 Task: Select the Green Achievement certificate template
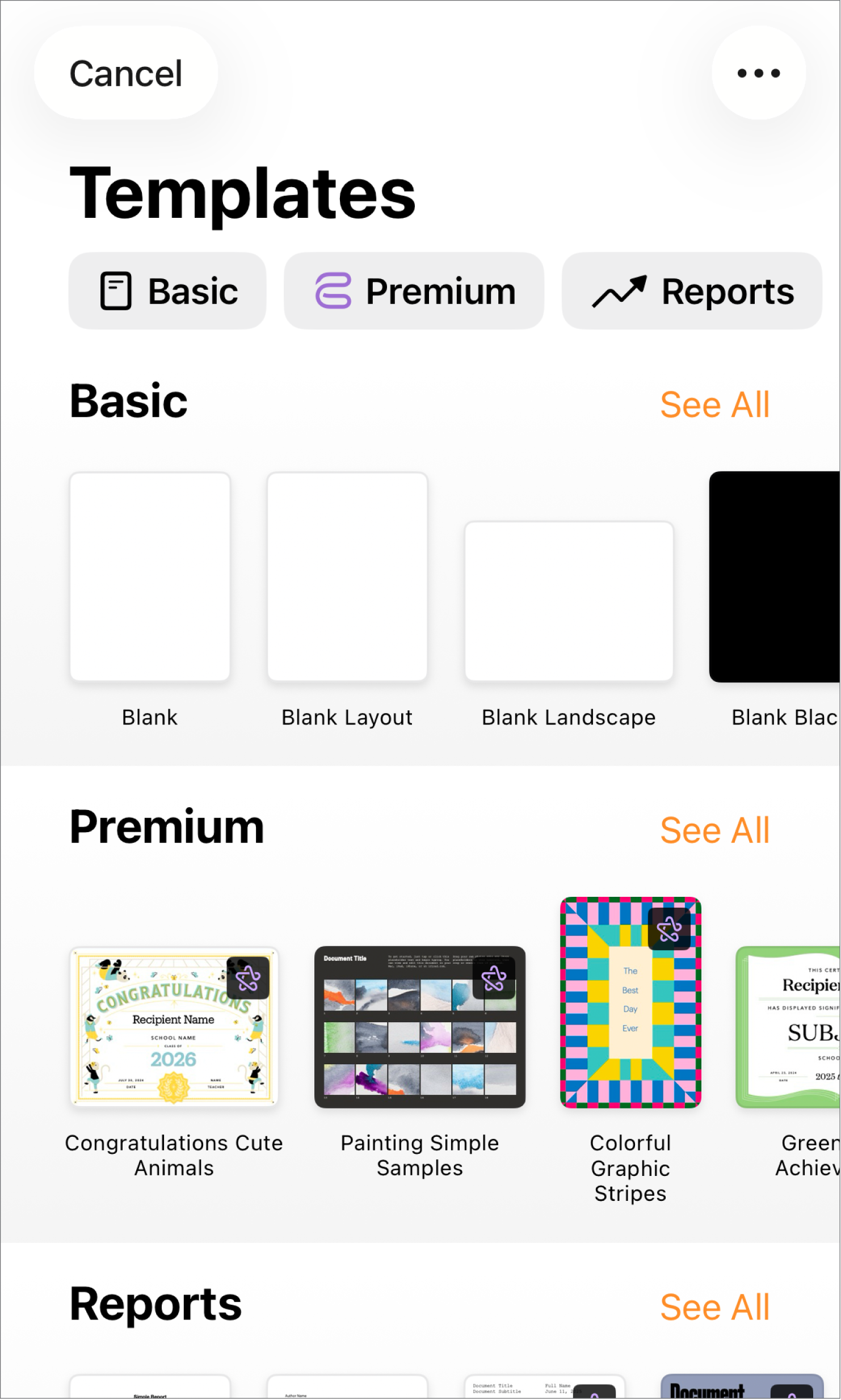(789, 1027)
